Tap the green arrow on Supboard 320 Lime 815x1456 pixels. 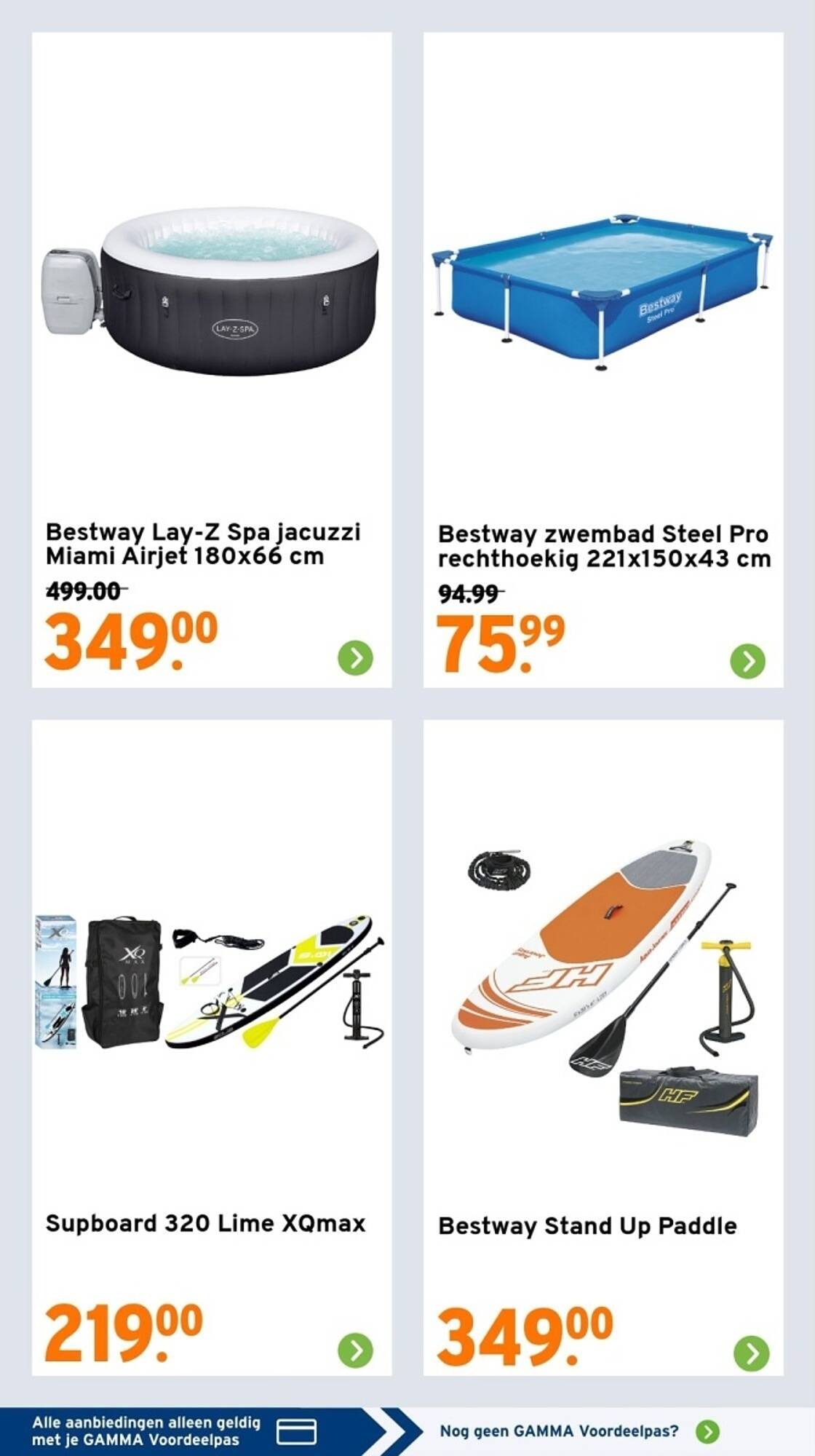(x=355, y=1350)
